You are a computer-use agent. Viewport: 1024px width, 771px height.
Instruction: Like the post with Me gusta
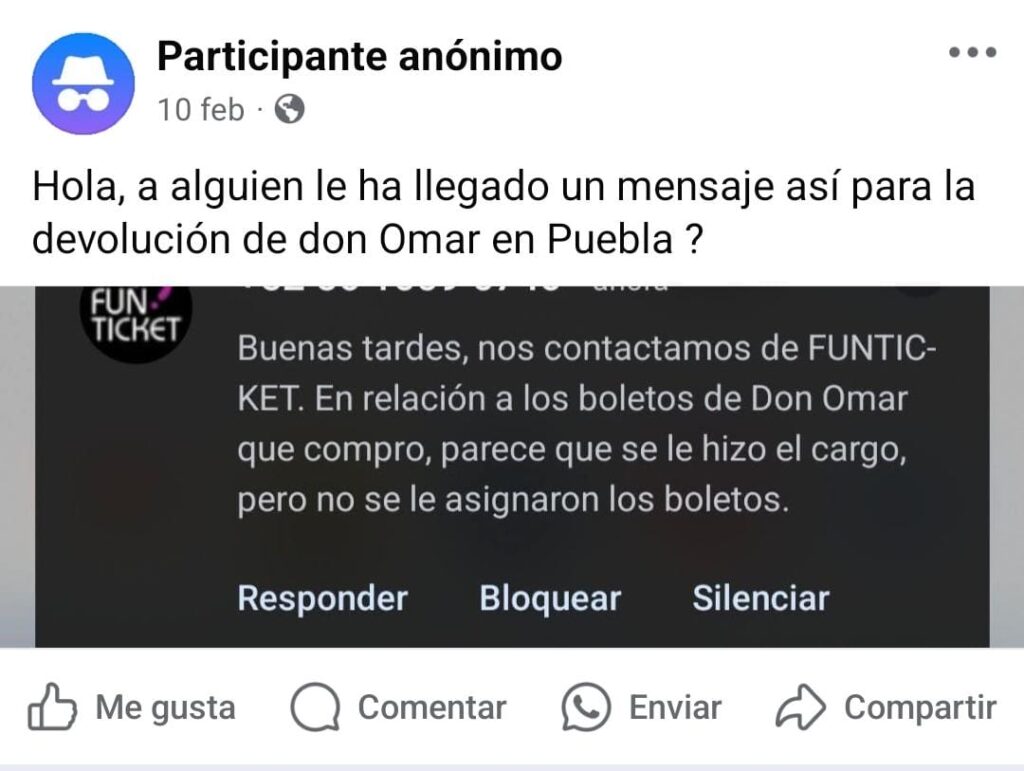(131, 708)
